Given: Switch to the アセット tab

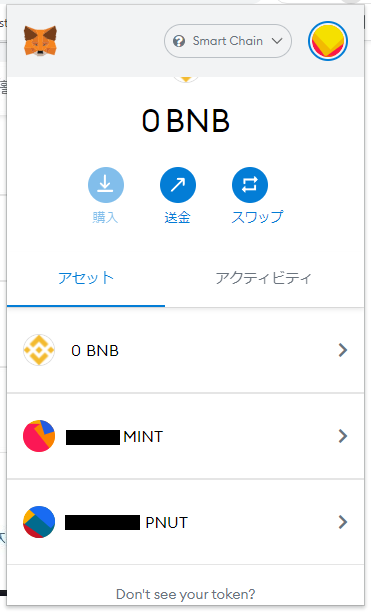Looking at the screenshot, I should coord(86,279).
